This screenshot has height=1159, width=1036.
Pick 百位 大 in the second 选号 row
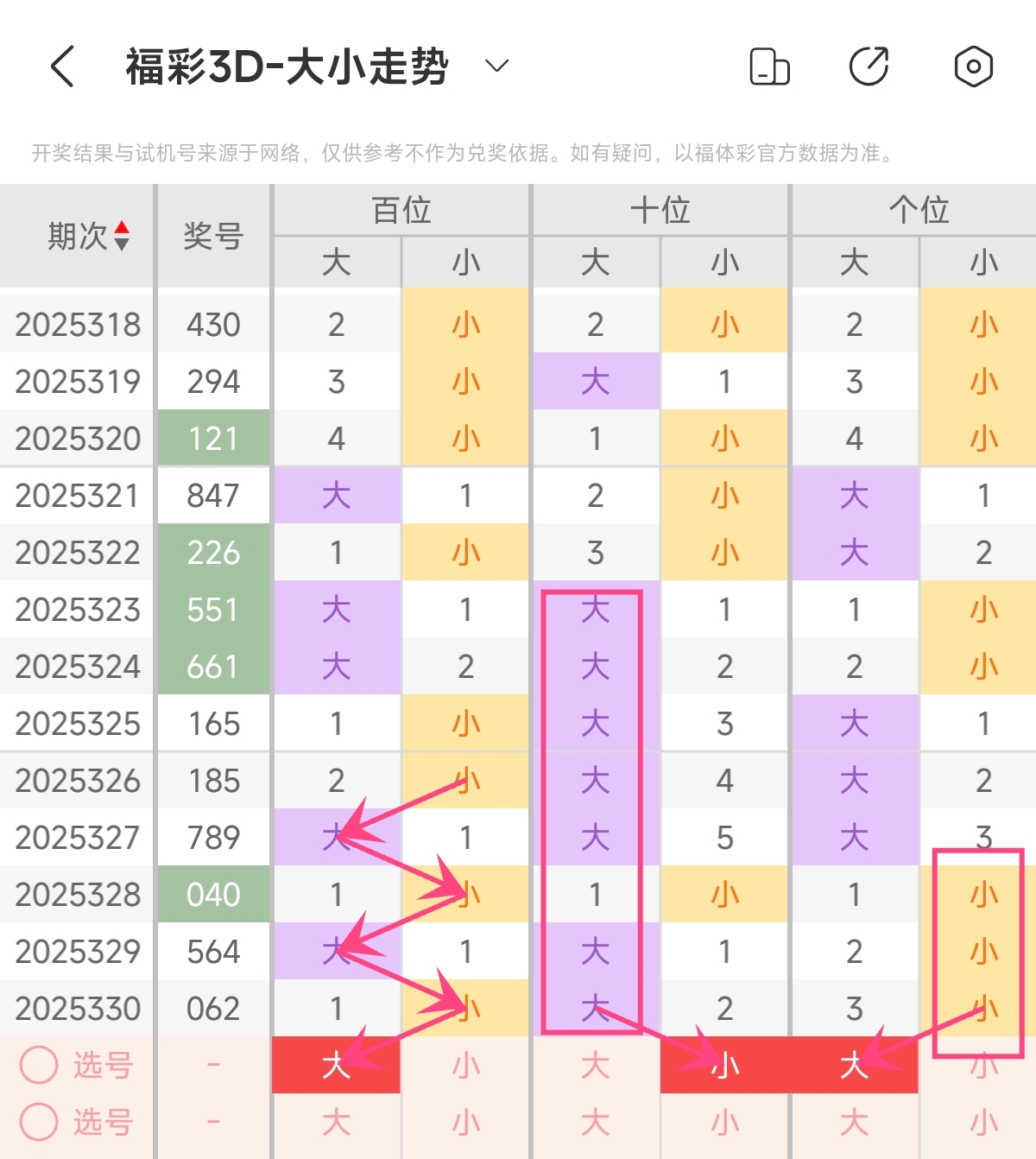click(336, 1122)
